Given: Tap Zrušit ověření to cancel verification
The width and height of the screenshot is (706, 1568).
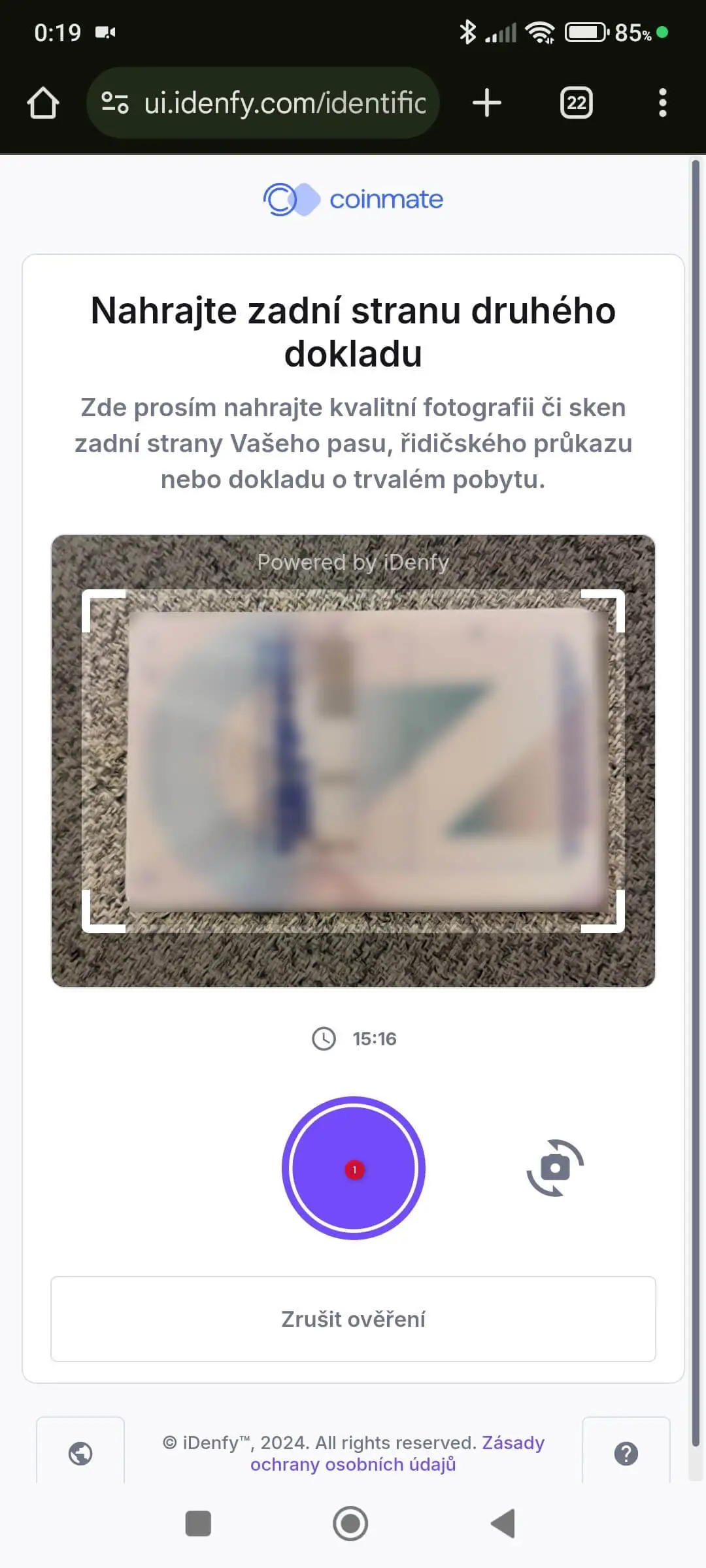Looking at the screenshot, I should click(353, 1319).
